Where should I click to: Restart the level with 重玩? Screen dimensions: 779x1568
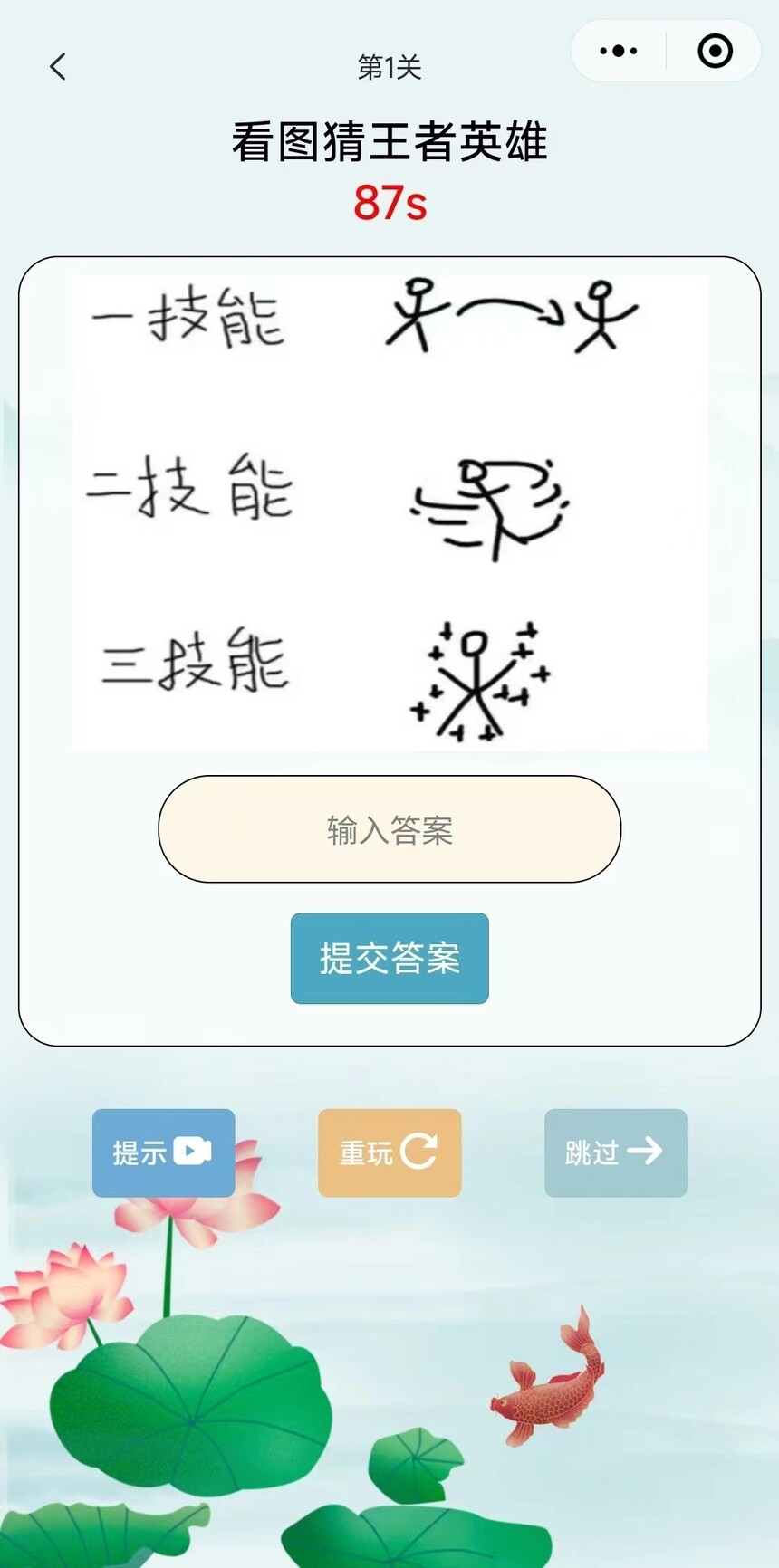[389, 1152]
